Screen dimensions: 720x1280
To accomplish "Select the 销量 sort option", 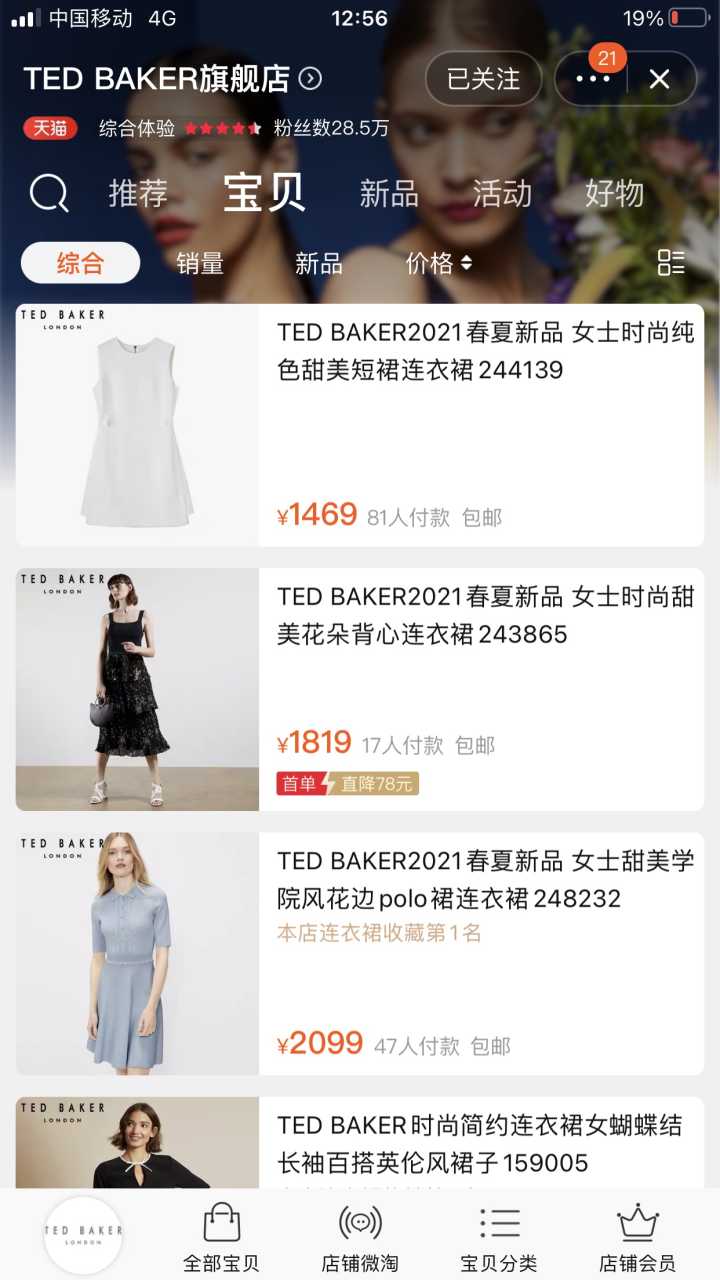I will 201,261.
